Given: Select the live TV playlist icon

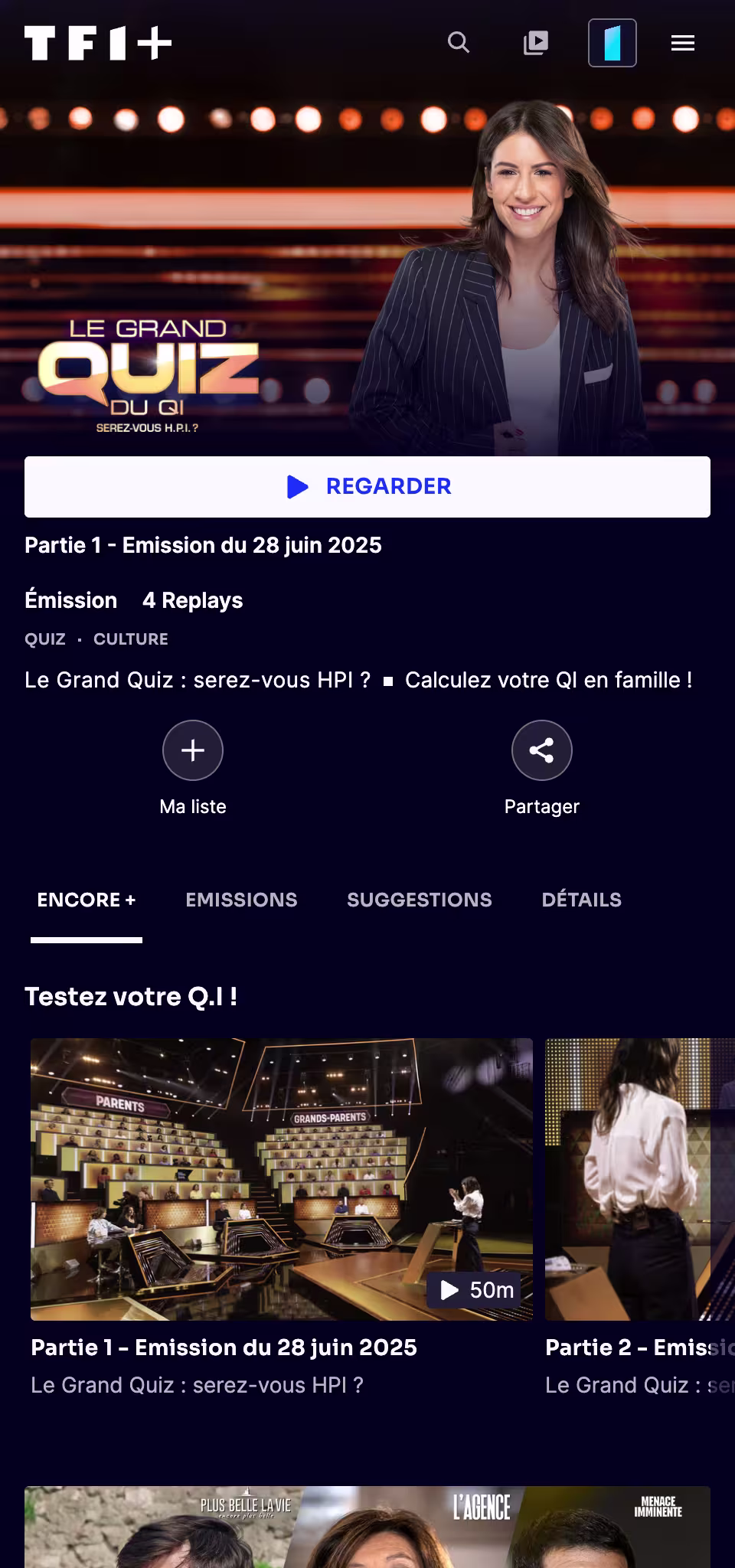Looking at the screenshot, I should [x=536, y=44].
